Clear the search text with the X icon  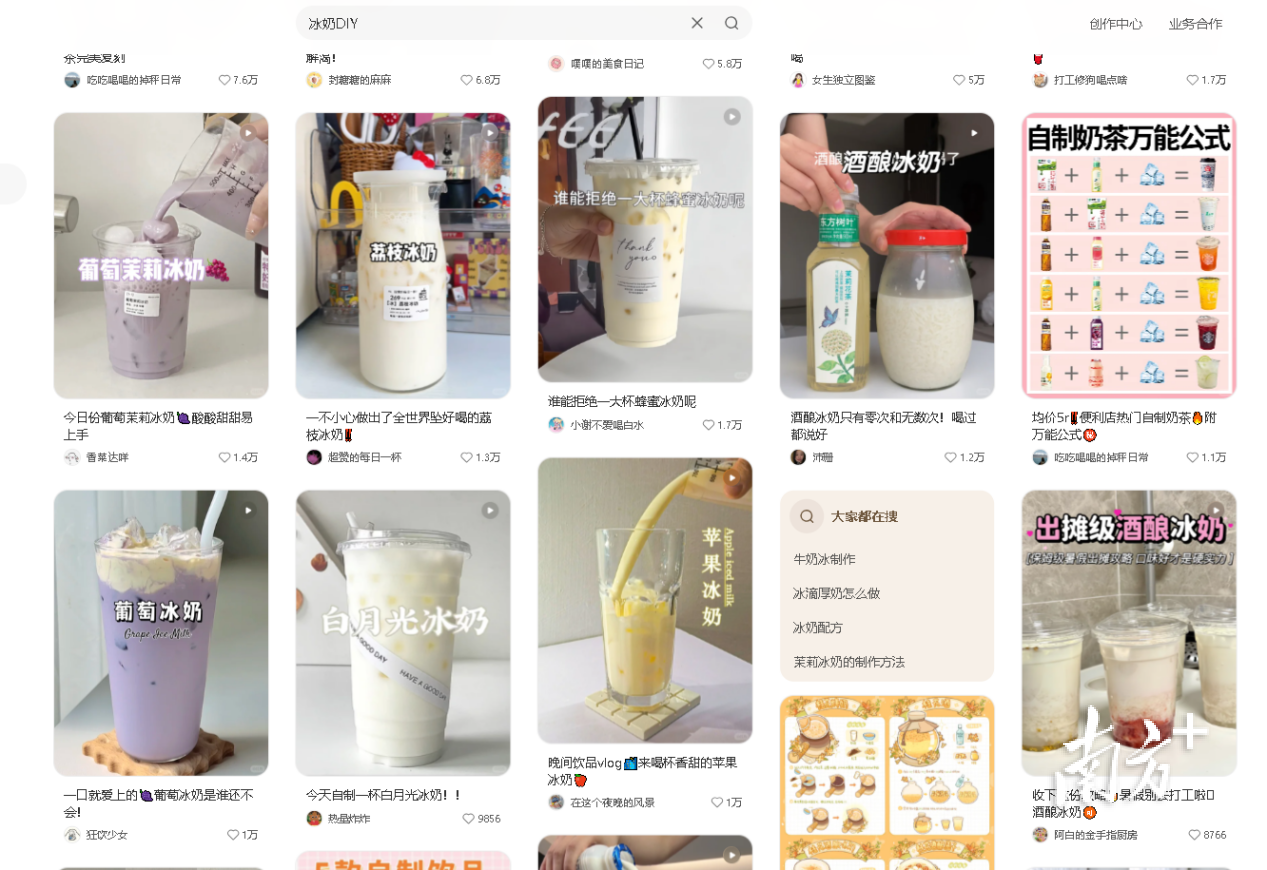pos(697,23)
